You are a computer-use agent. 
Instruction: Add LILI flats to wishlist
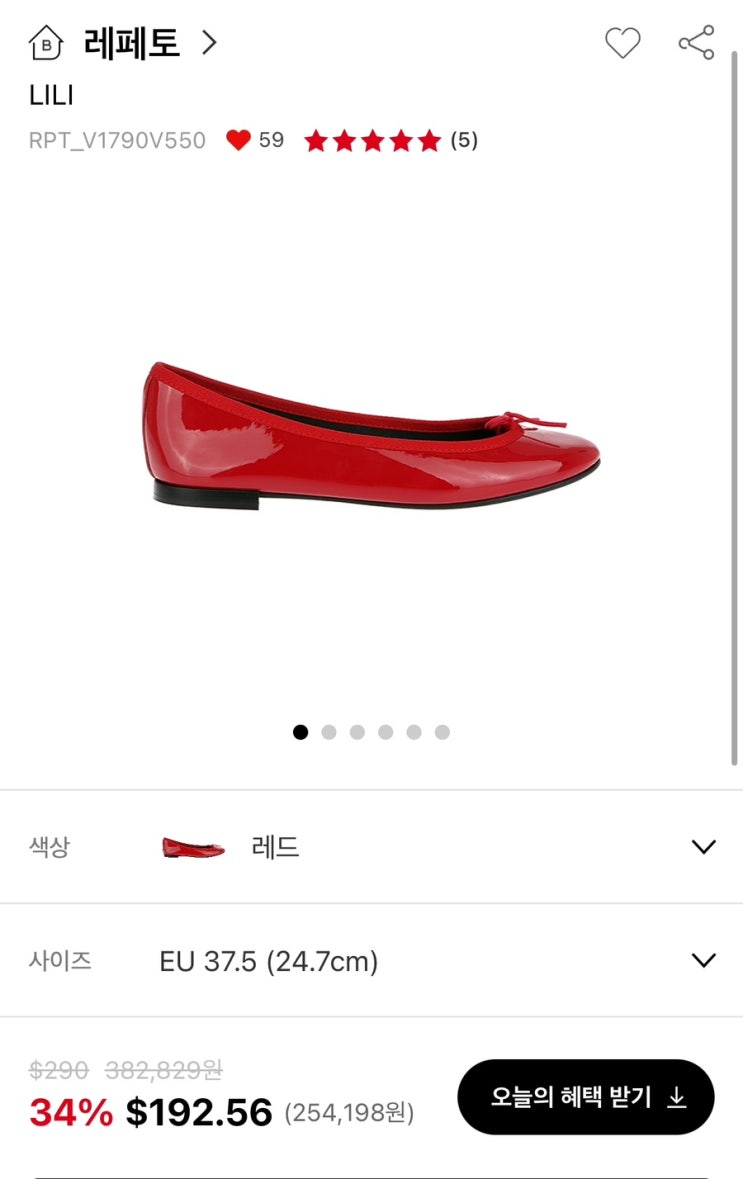(x=622, y=43)
